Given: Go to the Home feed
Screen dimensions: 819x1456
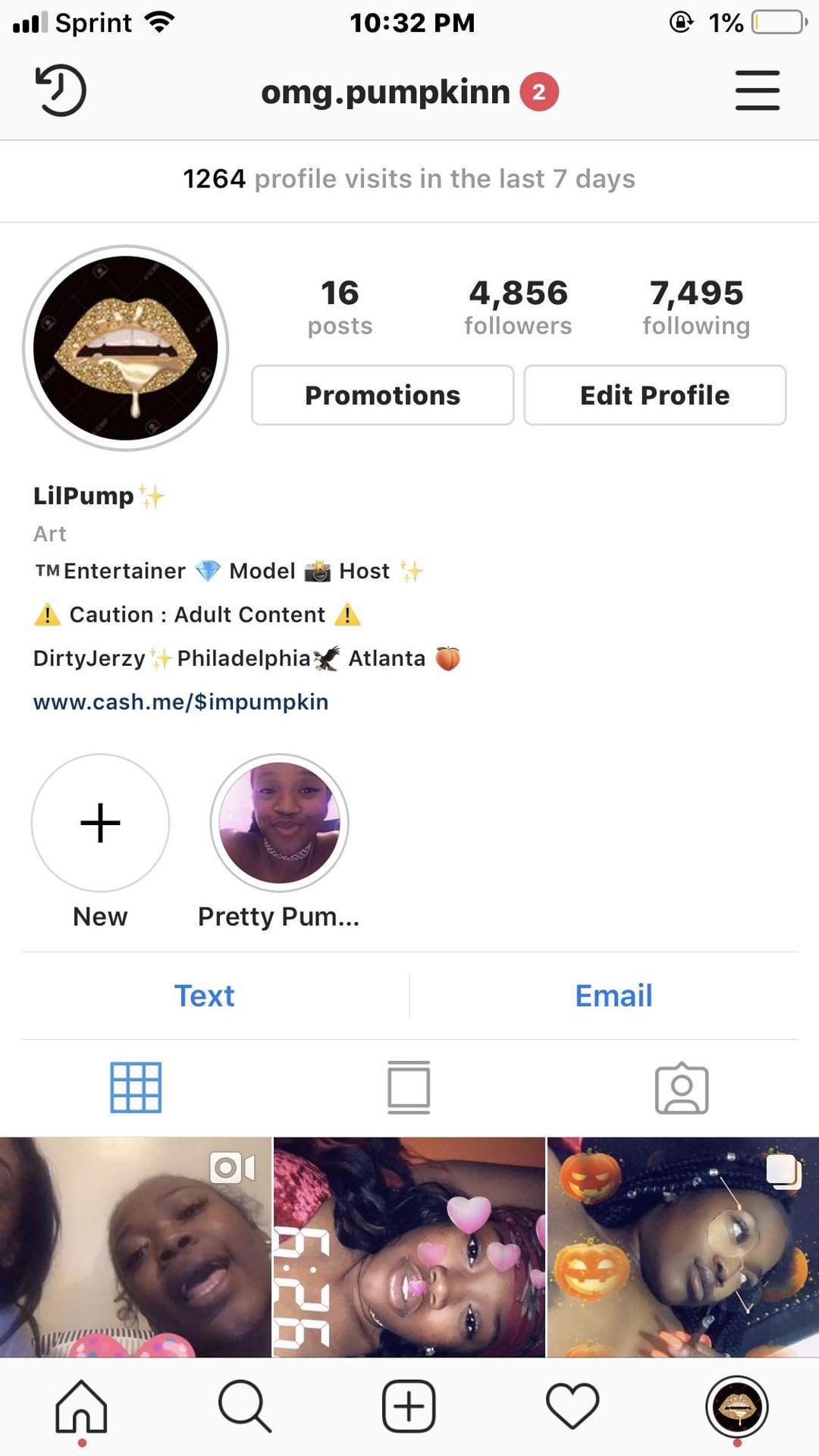Looking at the screenshot, I should [81, 1407].
